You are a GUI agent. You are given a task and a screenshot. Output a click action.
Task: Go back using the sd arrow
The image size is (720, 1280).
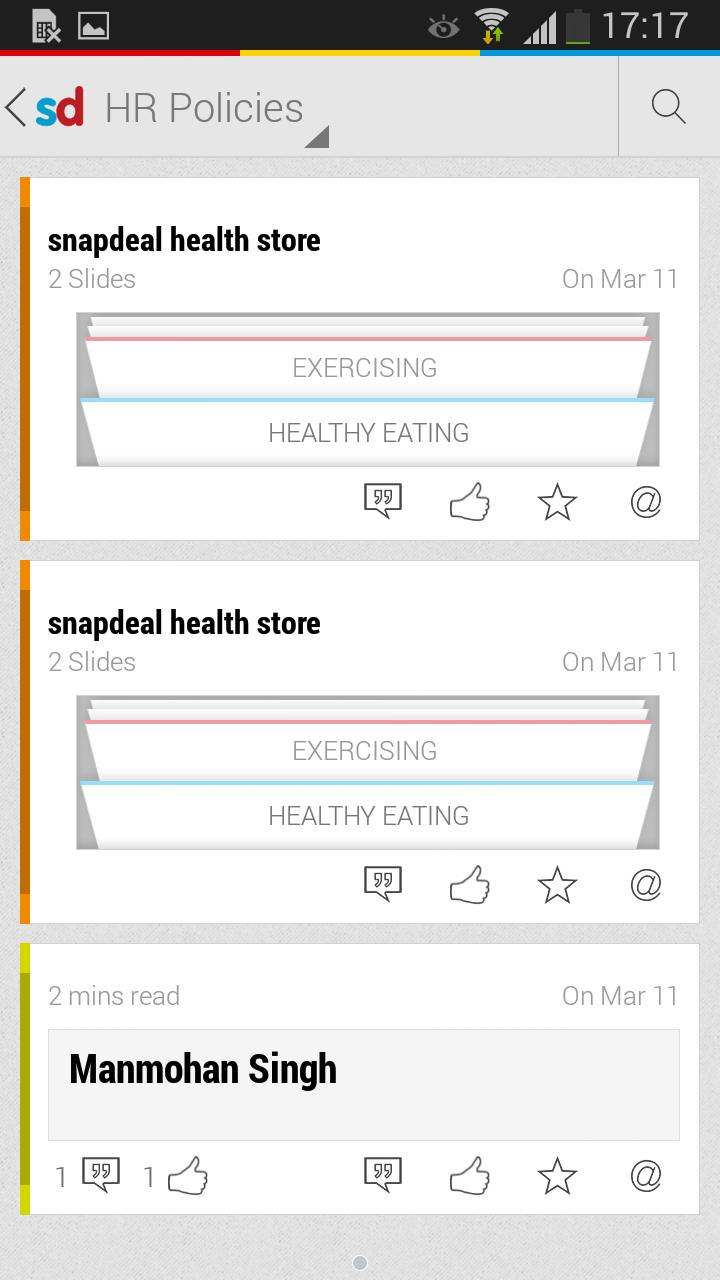(42, 108)
